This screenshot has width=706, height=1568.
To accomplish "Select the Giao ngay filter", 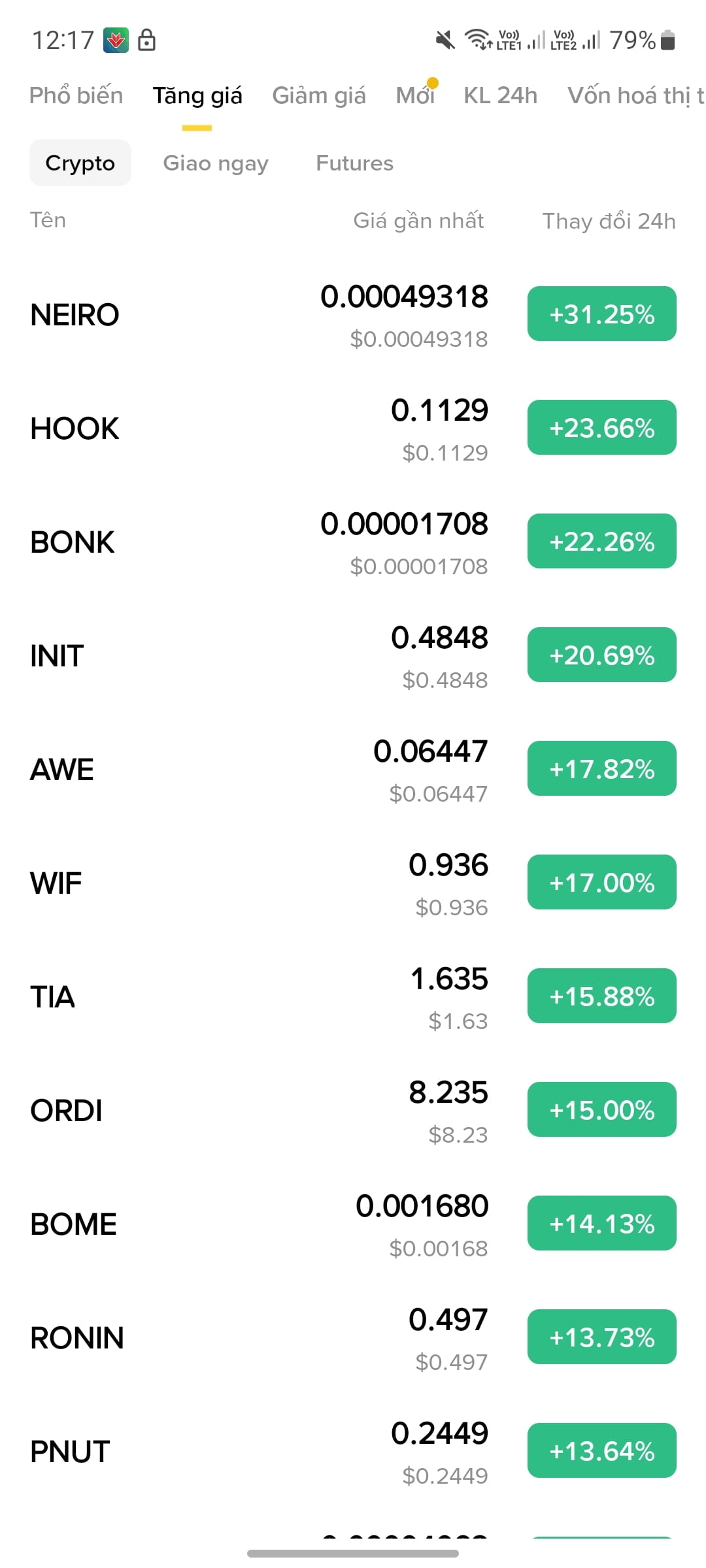I will click(x=216, y=163).
